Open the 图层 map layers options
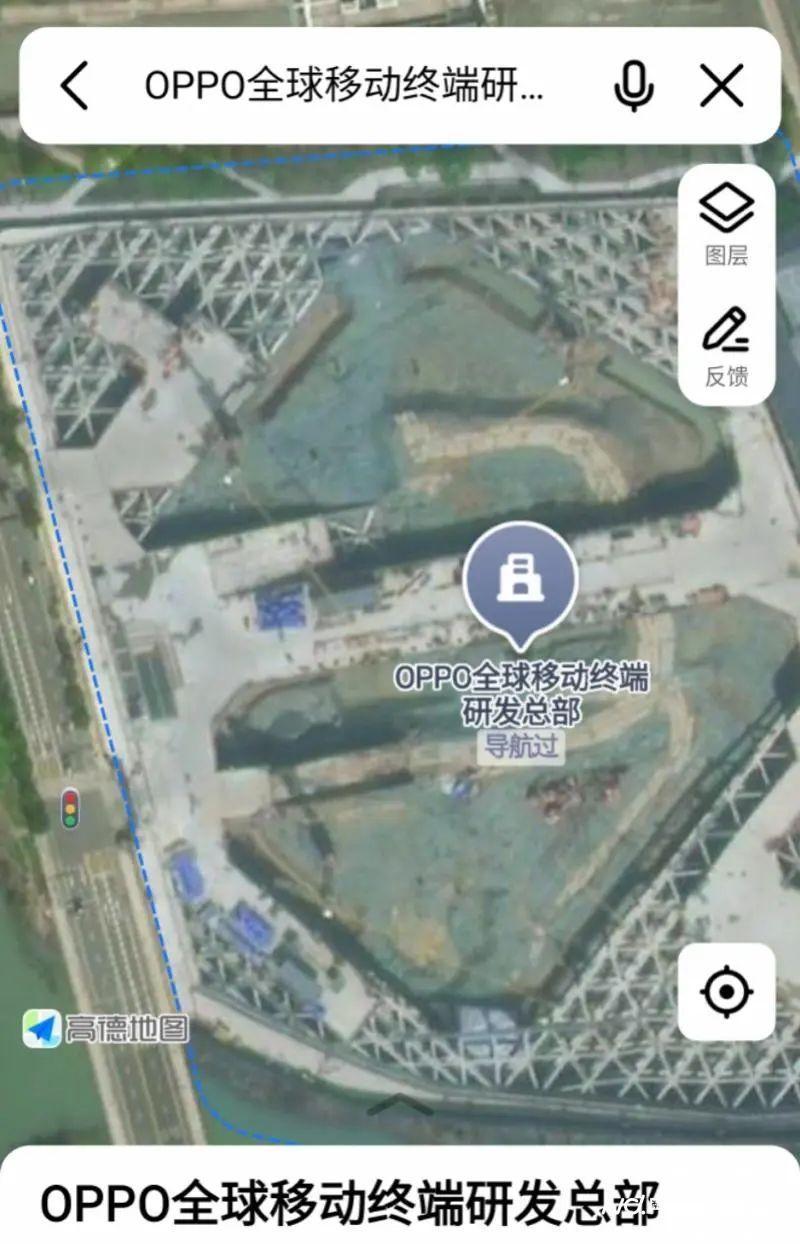This screenshot has width=800, height=1244. click(x=726, y=225)
